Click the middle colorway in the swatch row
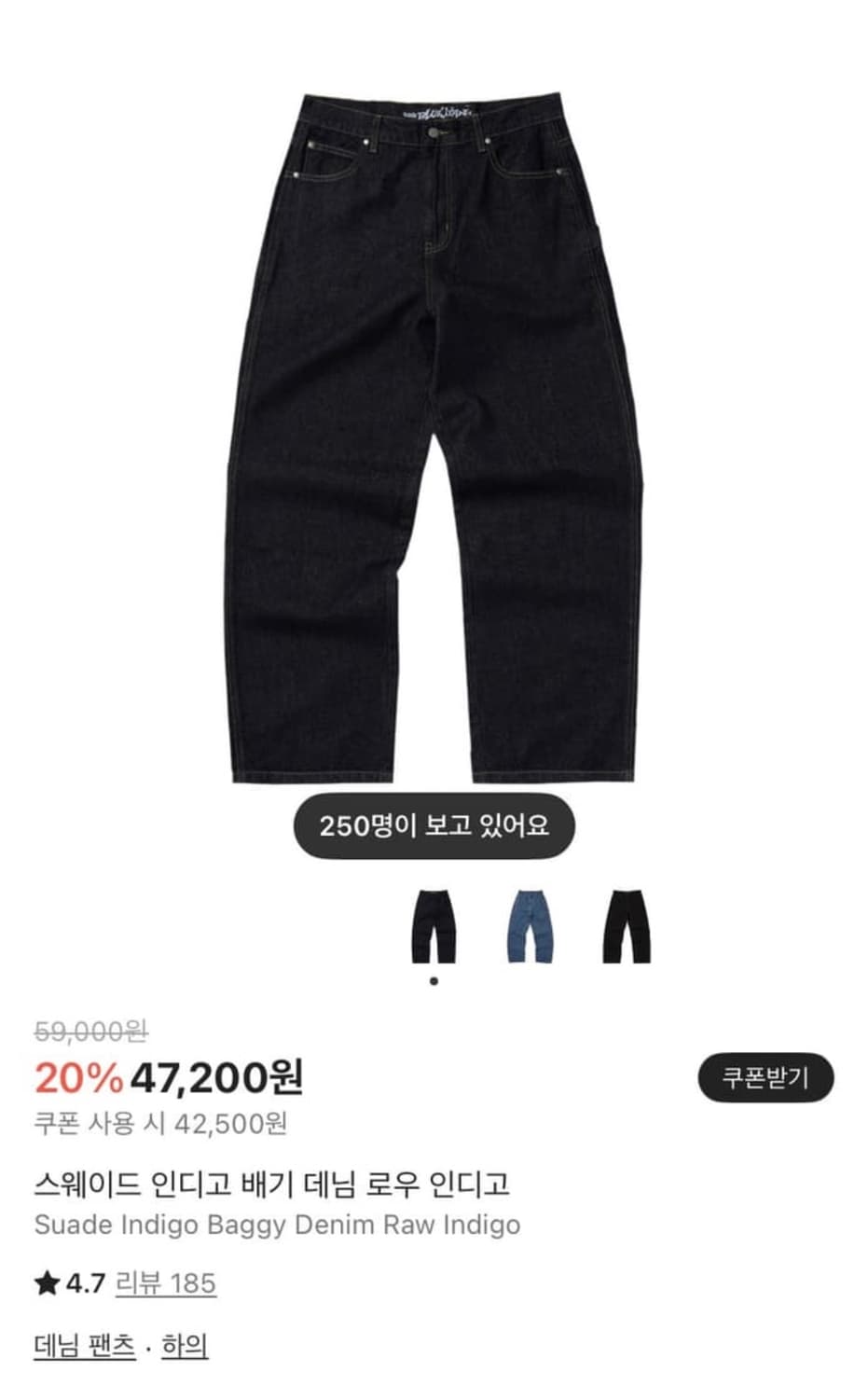The height and width of the screenshot is (1399, 868). [530, 928]
